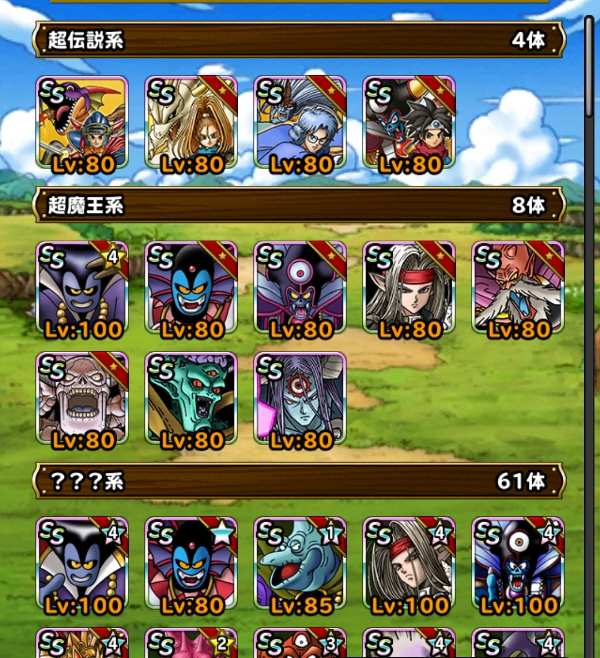Choose the red-headband white-haired Lv:80 in 超魔王系
This screenshot has height=658, width=600.
coord(409,289)
